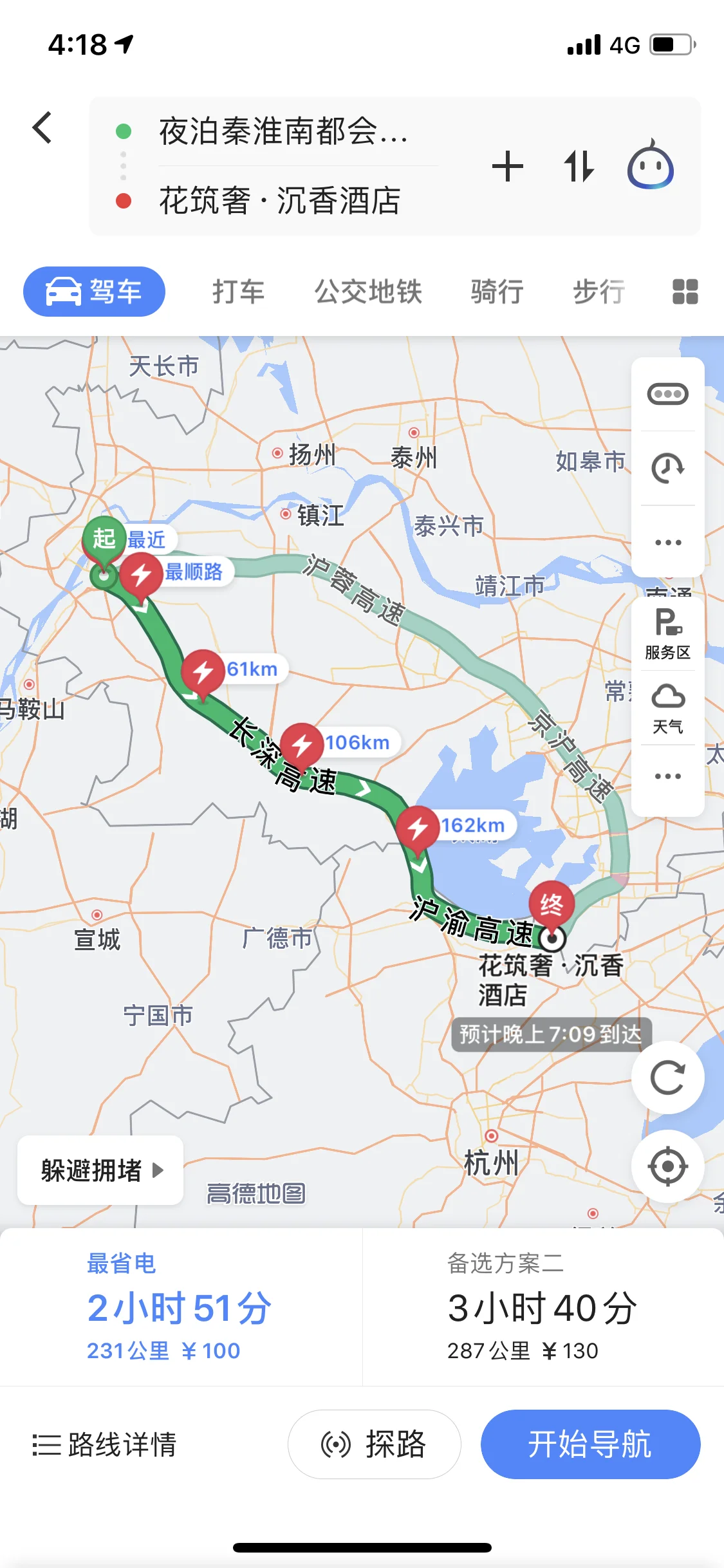Recenter the map on my location
The height and width of the screenshot is (1568, 724).
pos(667,1166)
